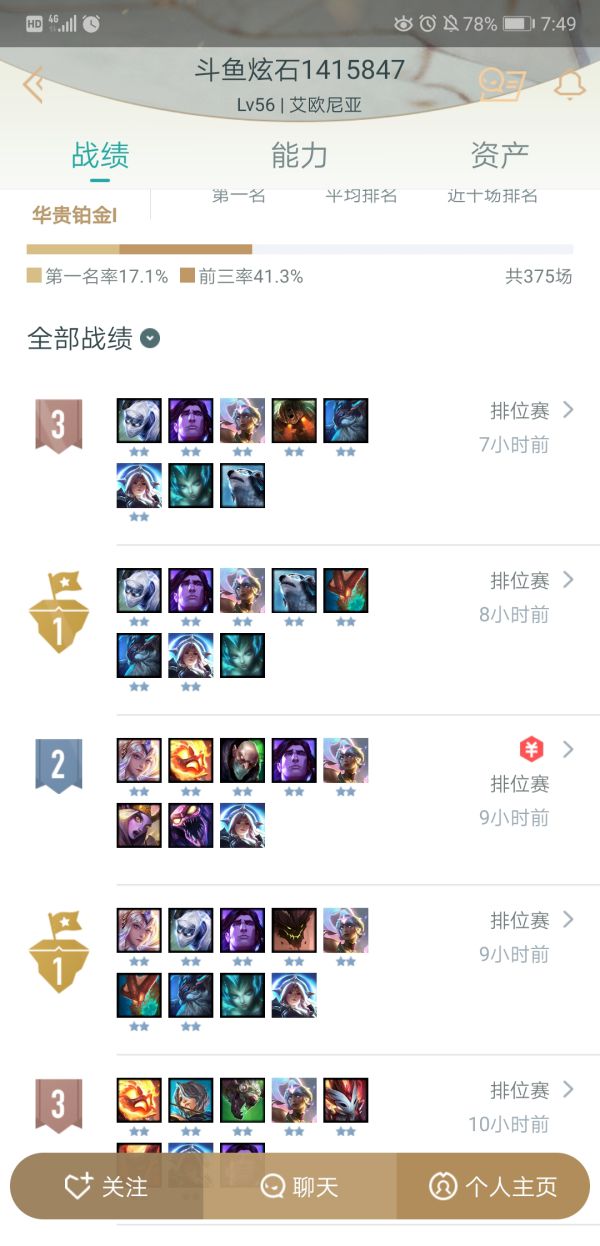Viewport: 600px width, 1246px height.
Task: Visit the player's 个人主页
Action: pos(493,1186)
